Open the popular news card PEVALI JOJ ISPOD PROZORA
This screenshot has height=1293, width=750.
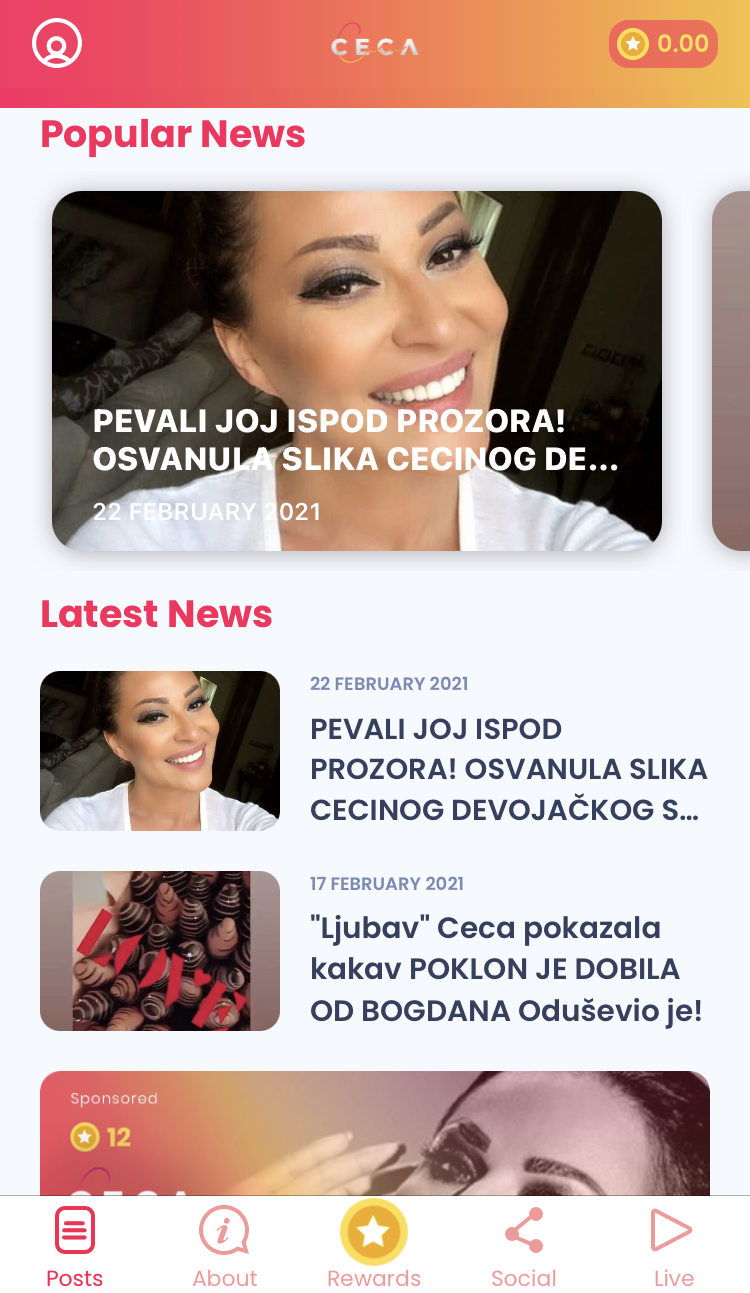[357, 371]
